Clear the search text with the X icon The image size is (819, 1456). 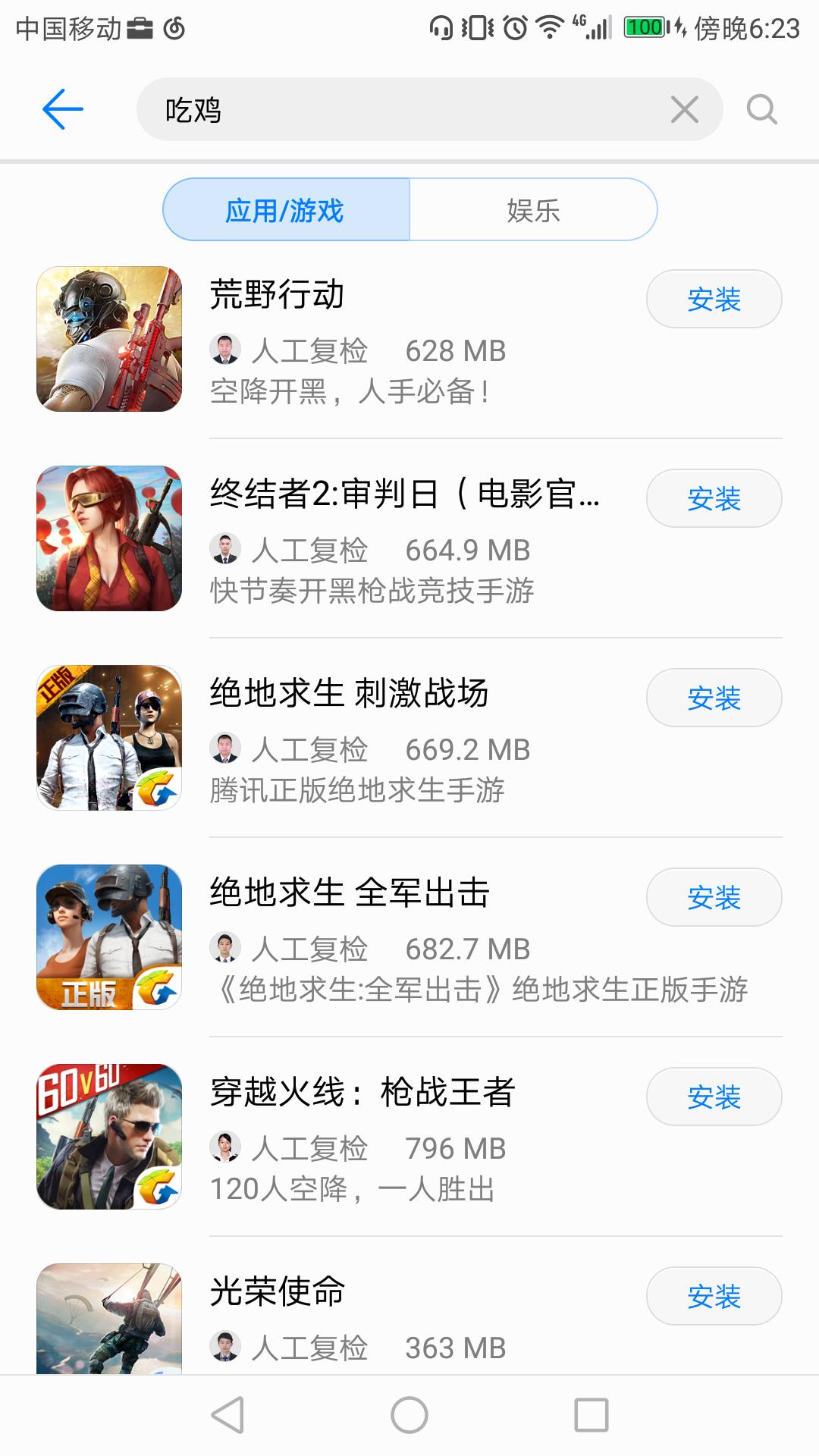tap(685, 109)
